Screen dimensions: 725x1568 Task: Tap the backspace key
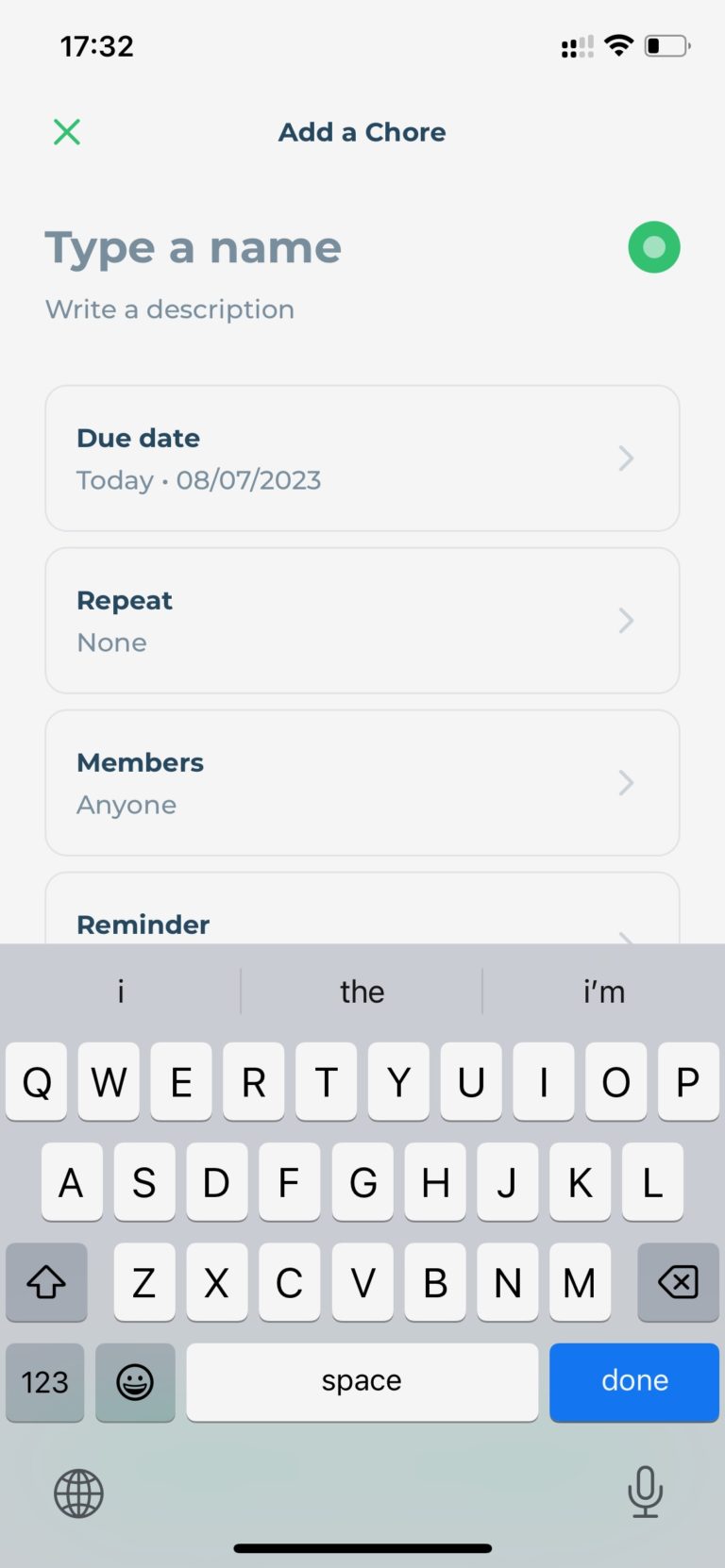click(678, 1282)
